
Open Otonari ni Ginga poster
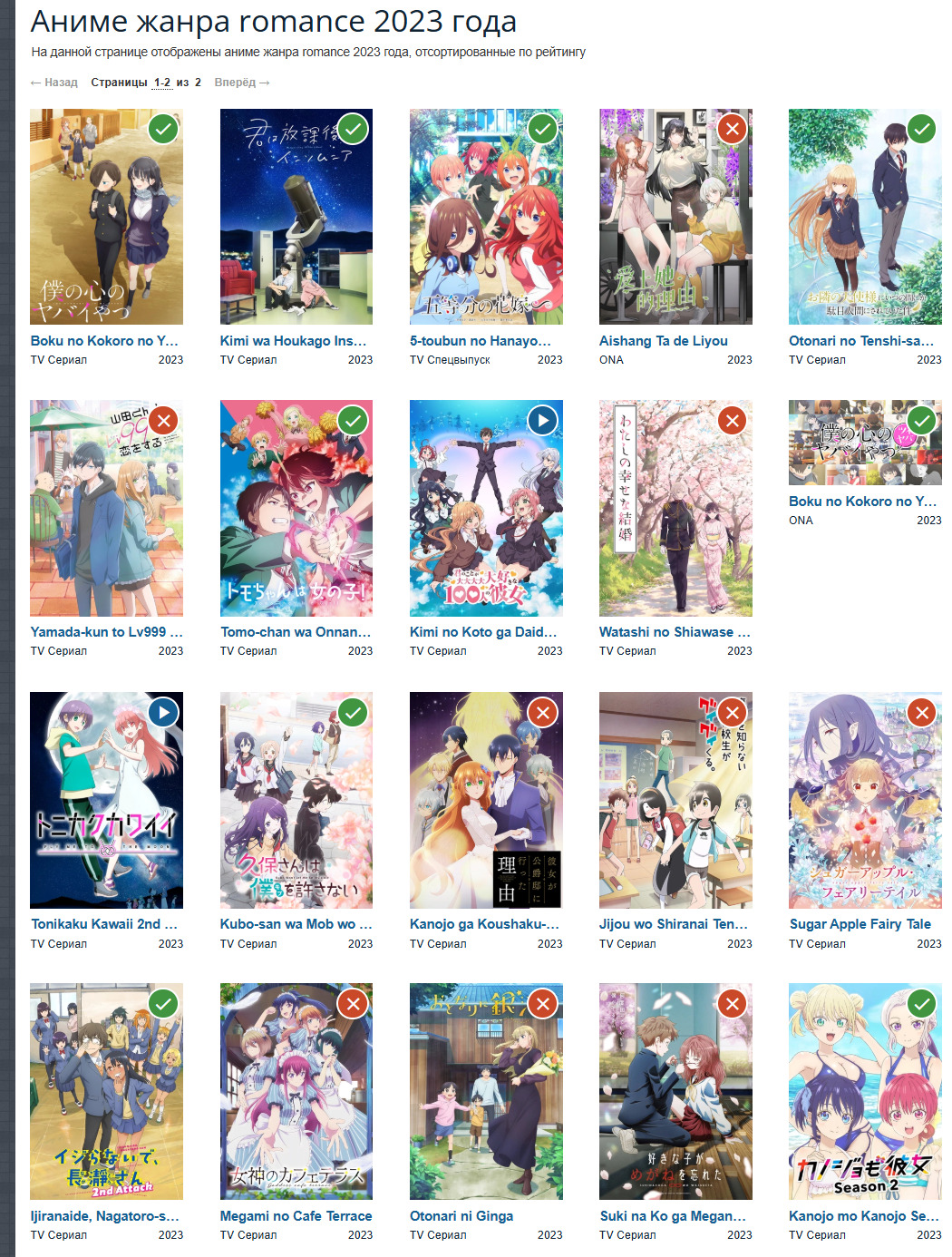(x=485, y=1097)
